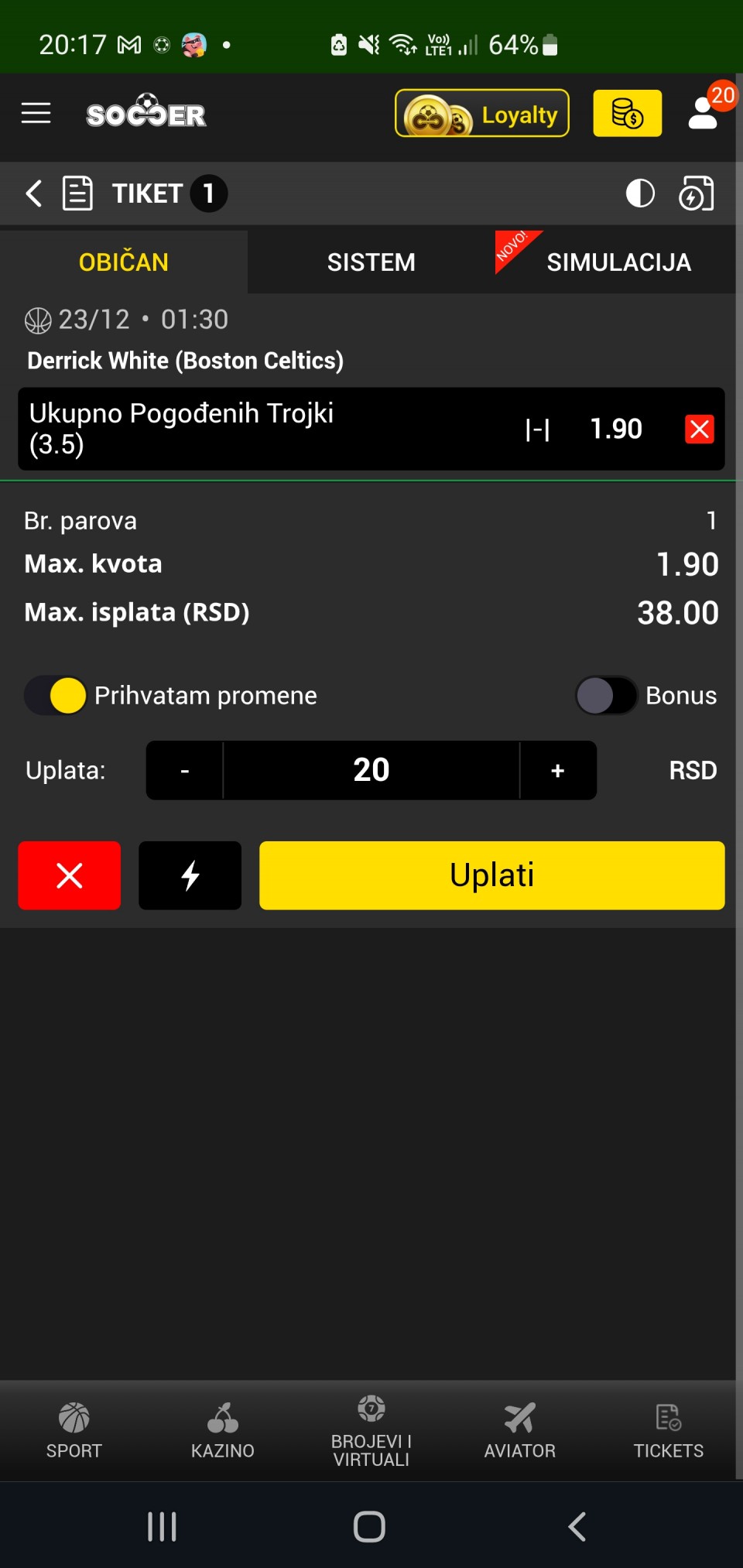Decrease the Uplata amount
Screen dimensions: 743x1568
coord(184,771)
